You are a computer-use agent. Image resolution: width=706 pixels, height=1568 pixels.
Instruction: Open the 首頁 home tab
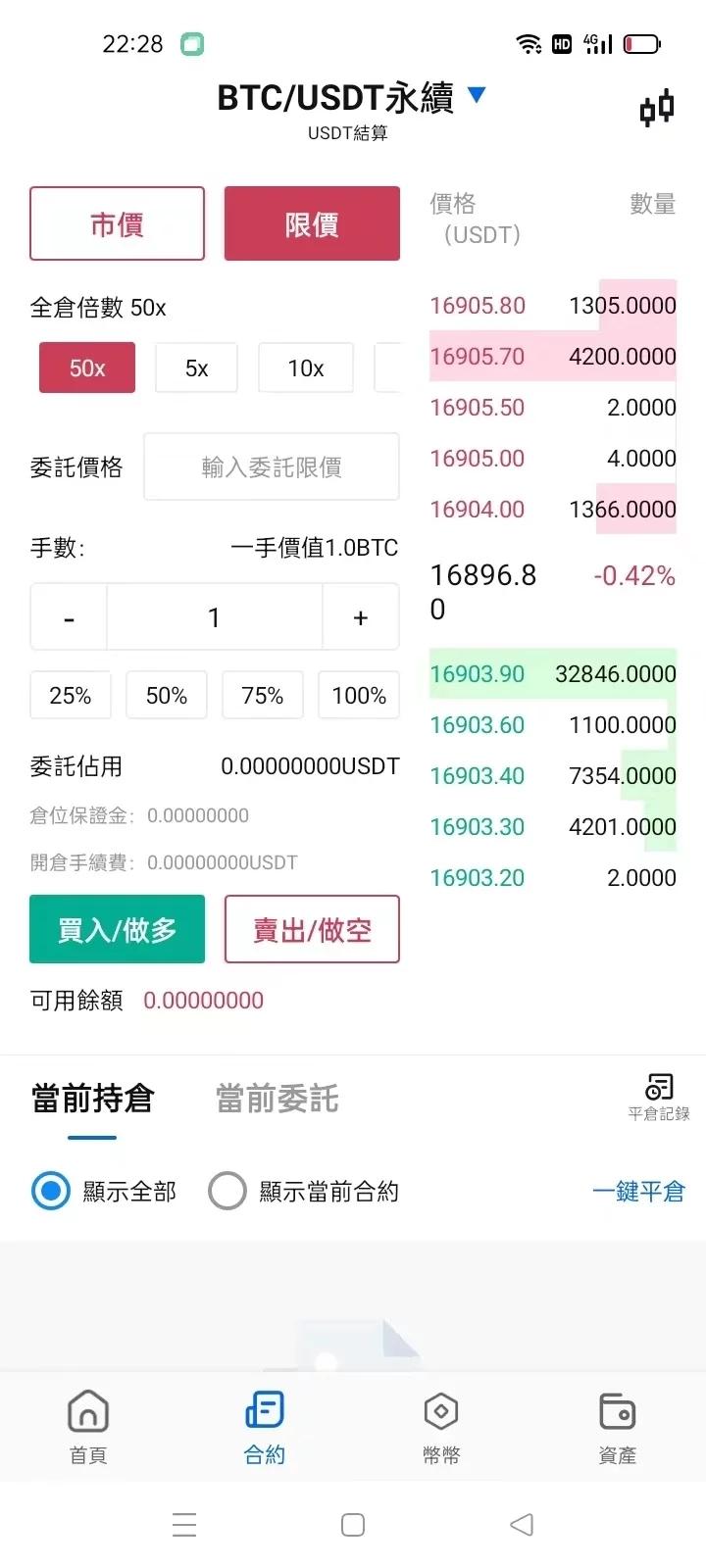click(x=88, y=1427)
